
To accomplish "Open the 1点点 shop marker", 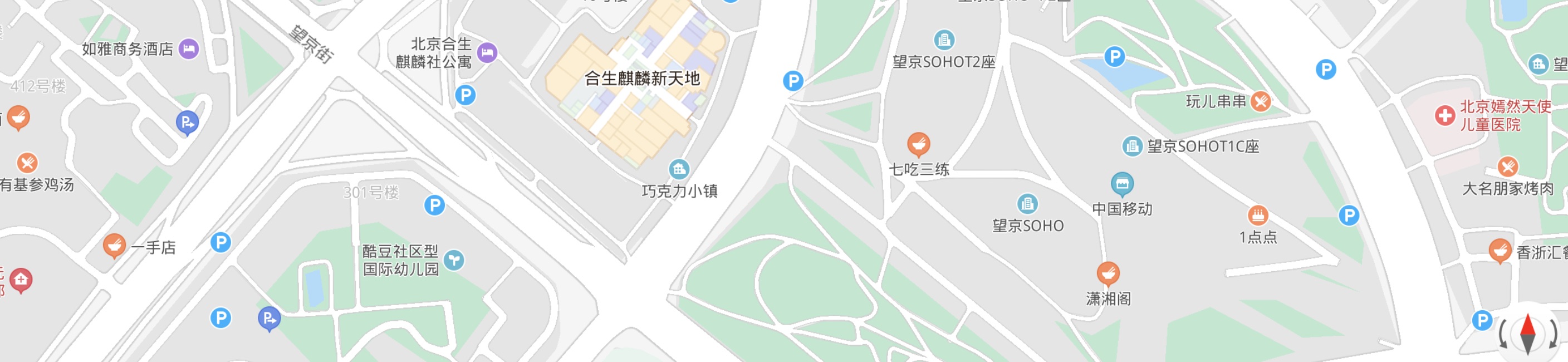I will [1257, 215].
